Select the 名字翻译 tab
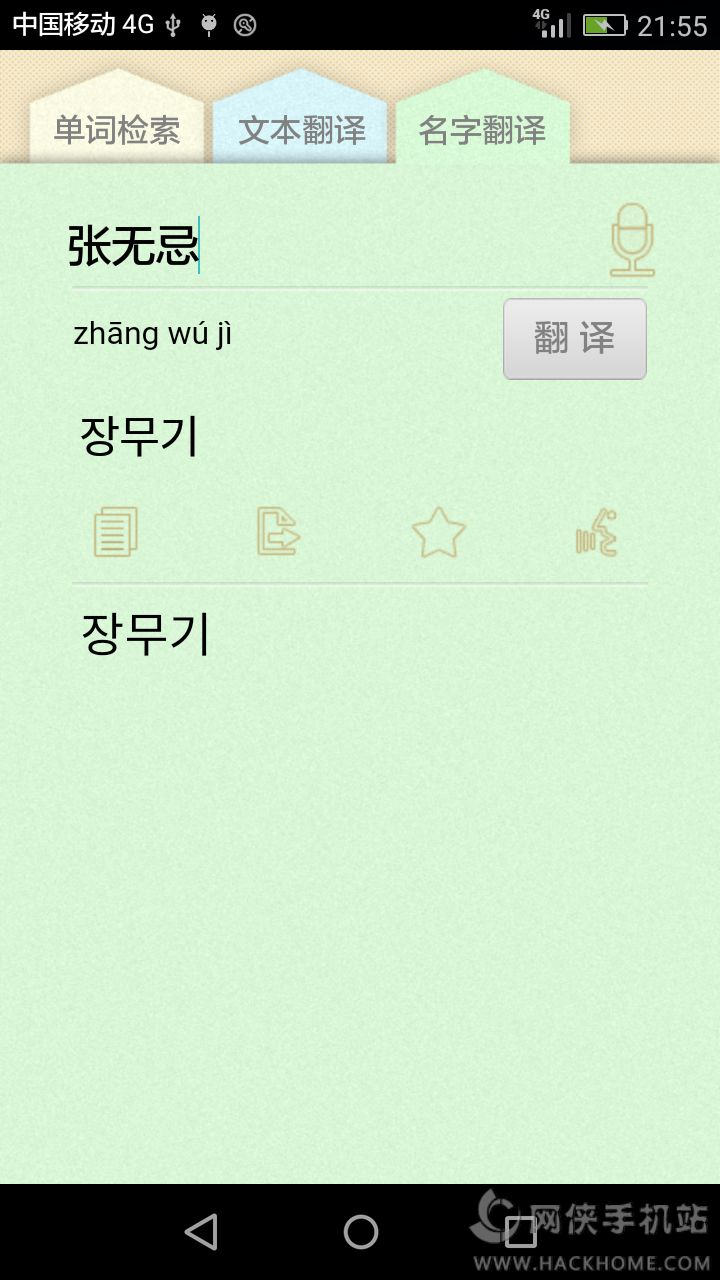The image size is (720, 1280). 482,130
